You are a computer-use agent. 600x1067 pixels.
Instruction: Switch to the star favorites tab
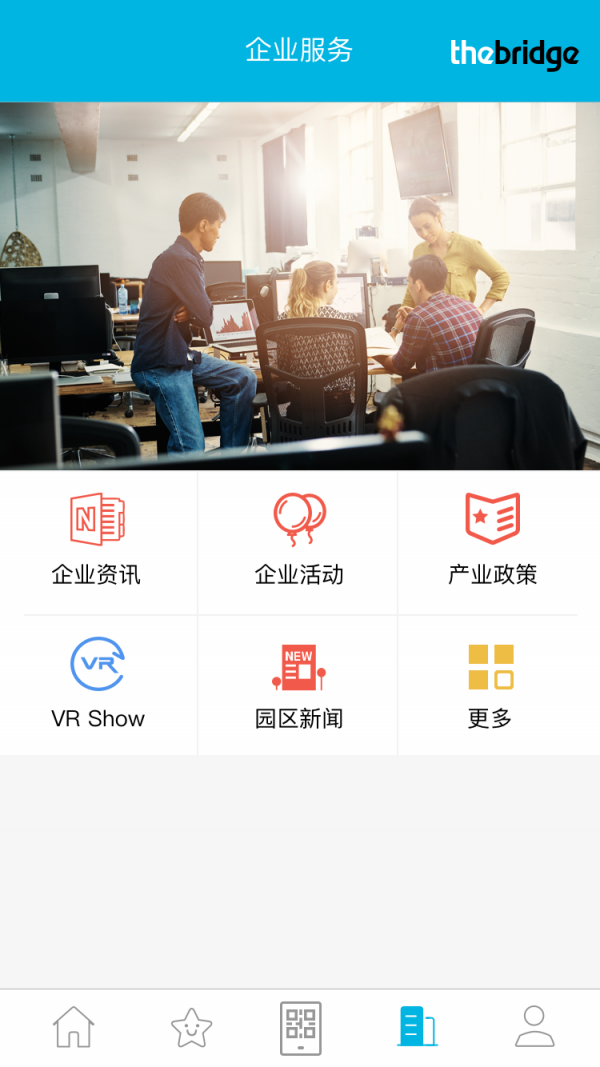click(191, 1027)
